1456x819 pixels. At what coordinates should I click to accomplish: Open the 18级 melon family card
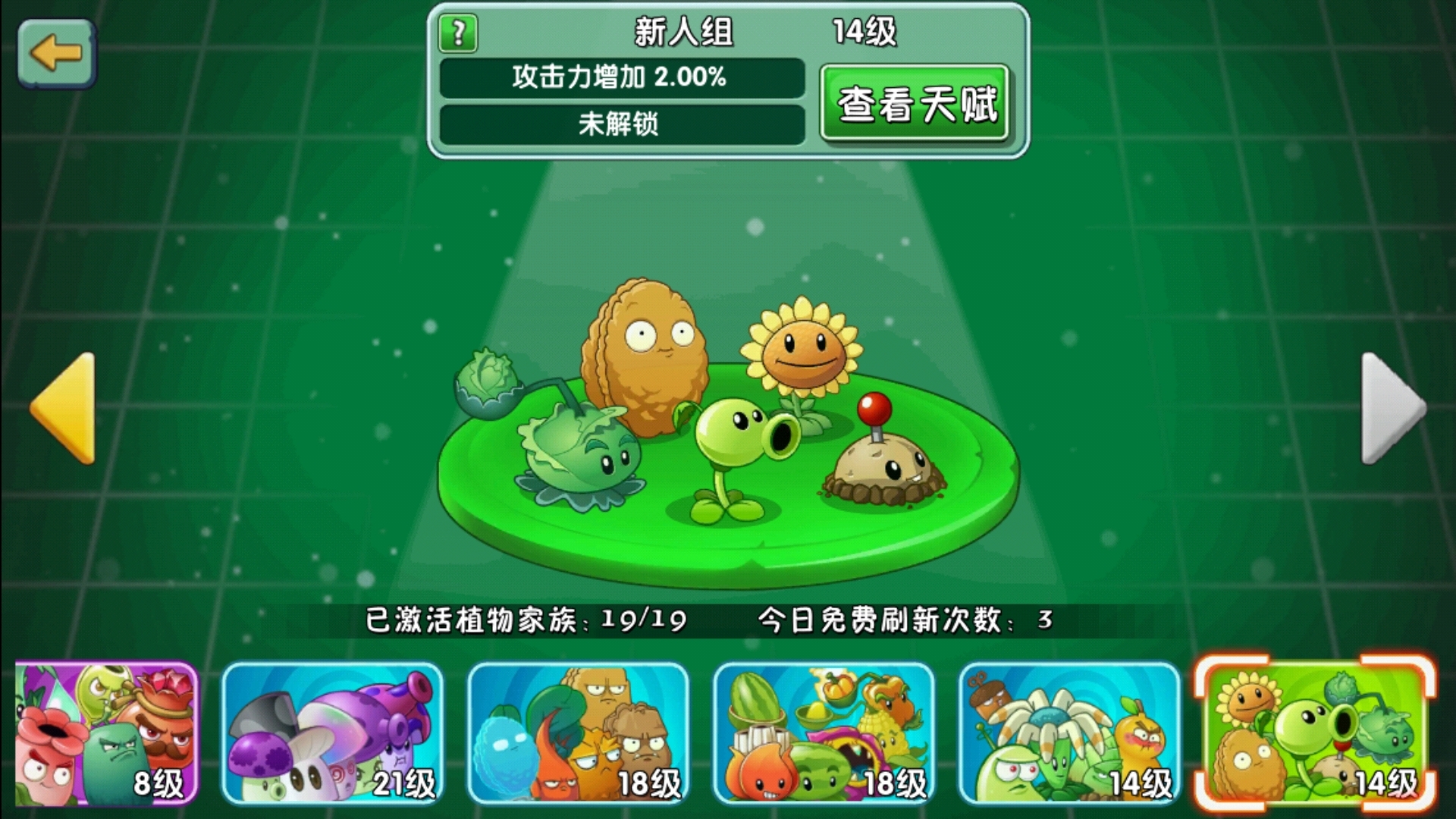[824, 733]
